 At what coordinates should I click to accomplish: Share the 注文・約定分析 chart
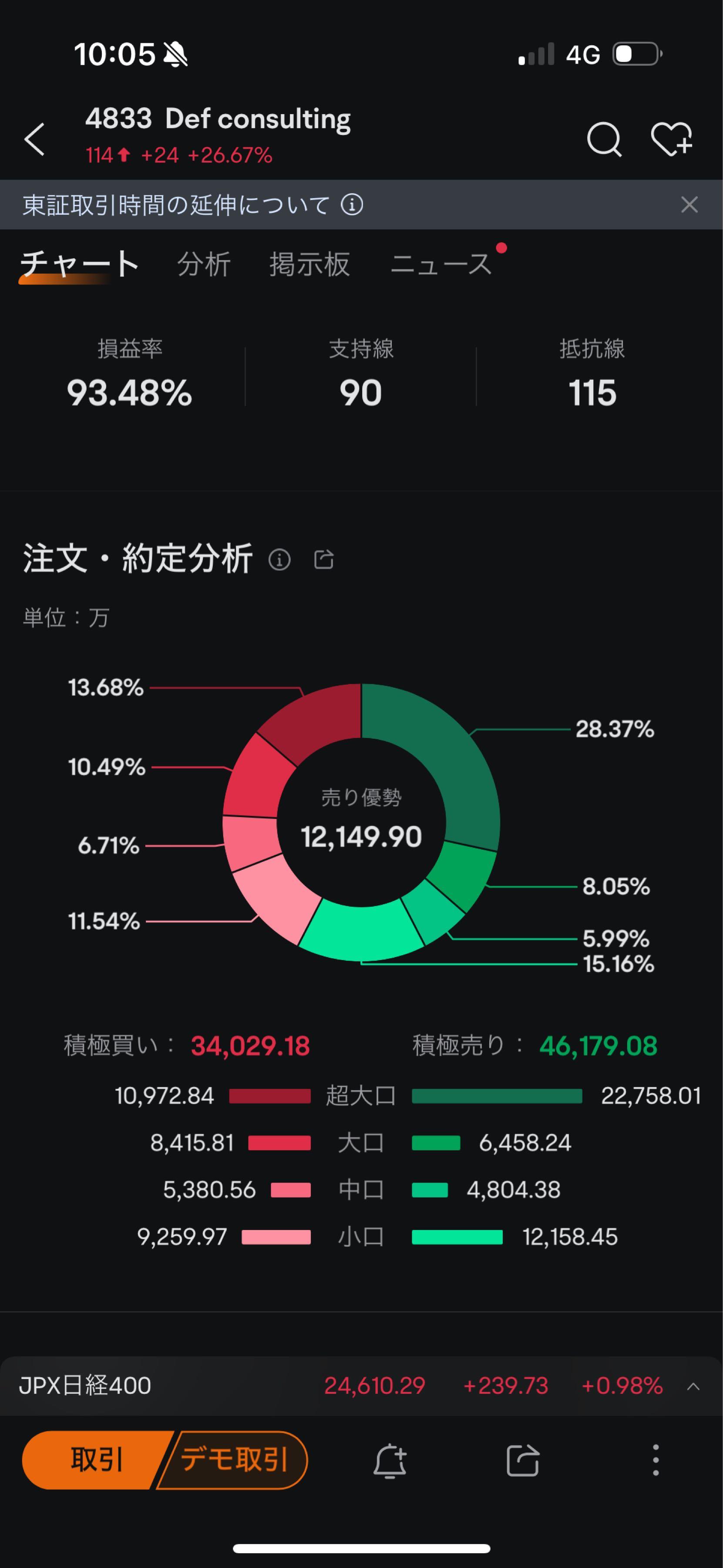[324, 559]
